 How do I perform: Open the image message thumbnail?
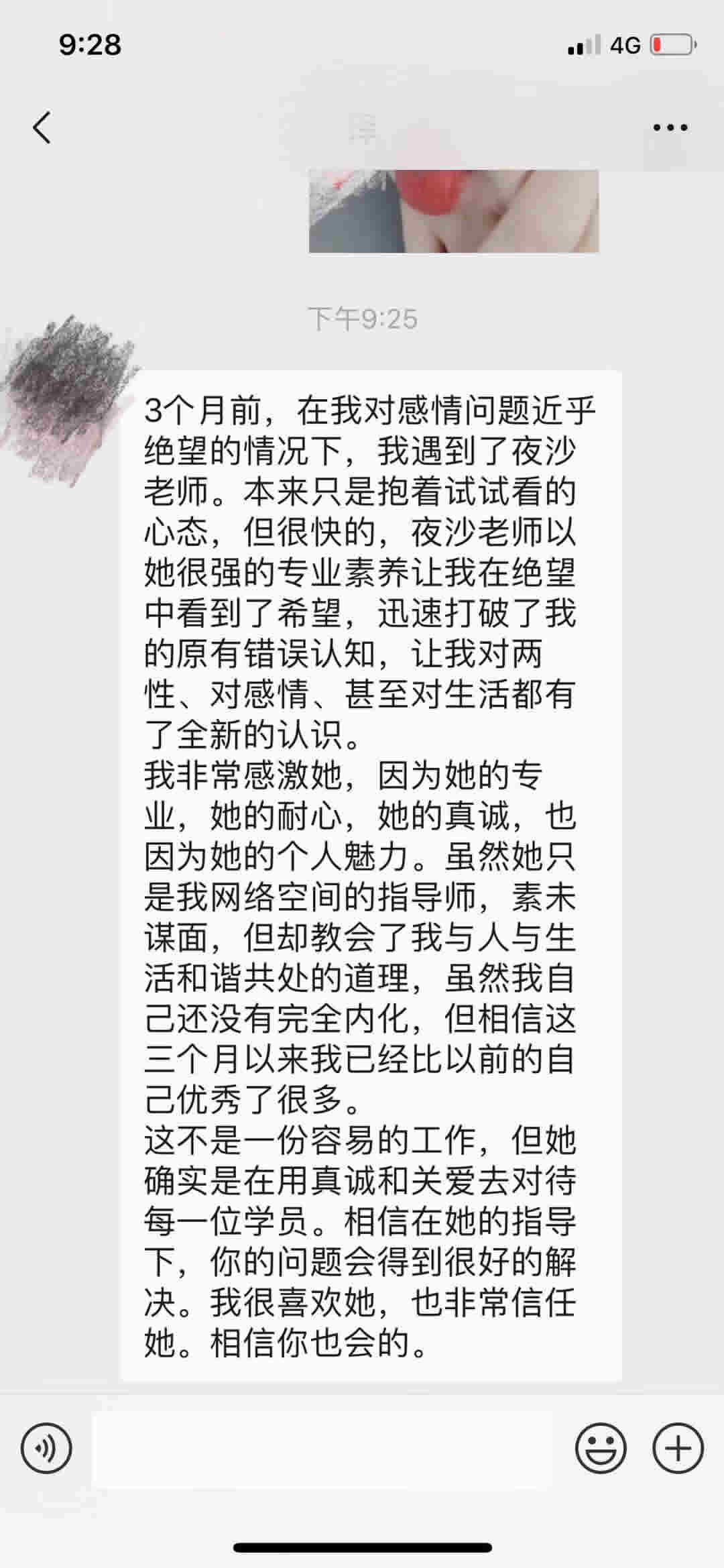(x=453, y=211)
